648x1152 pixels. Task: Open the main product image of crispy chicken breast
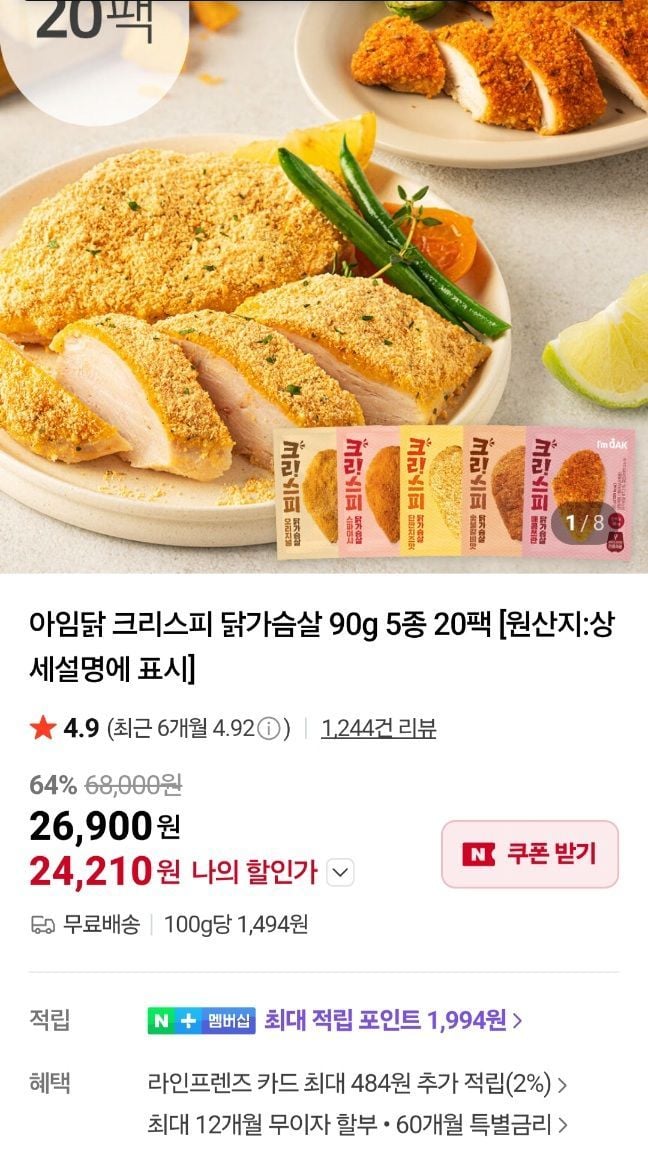(x=324, y=287)
